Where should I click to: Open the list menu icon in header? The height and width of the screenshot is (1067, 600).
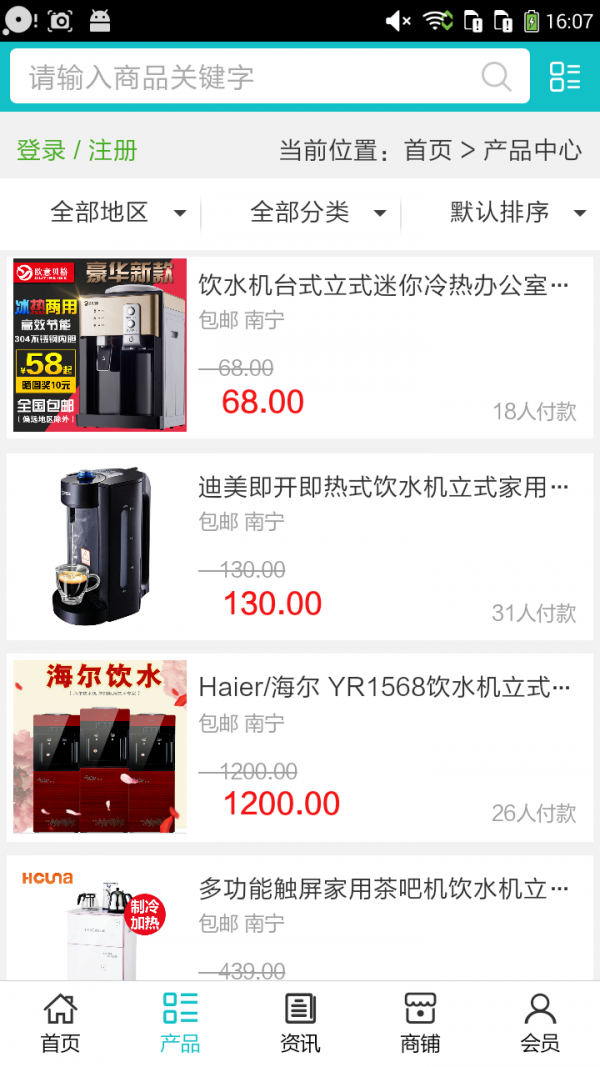[565, 77]
